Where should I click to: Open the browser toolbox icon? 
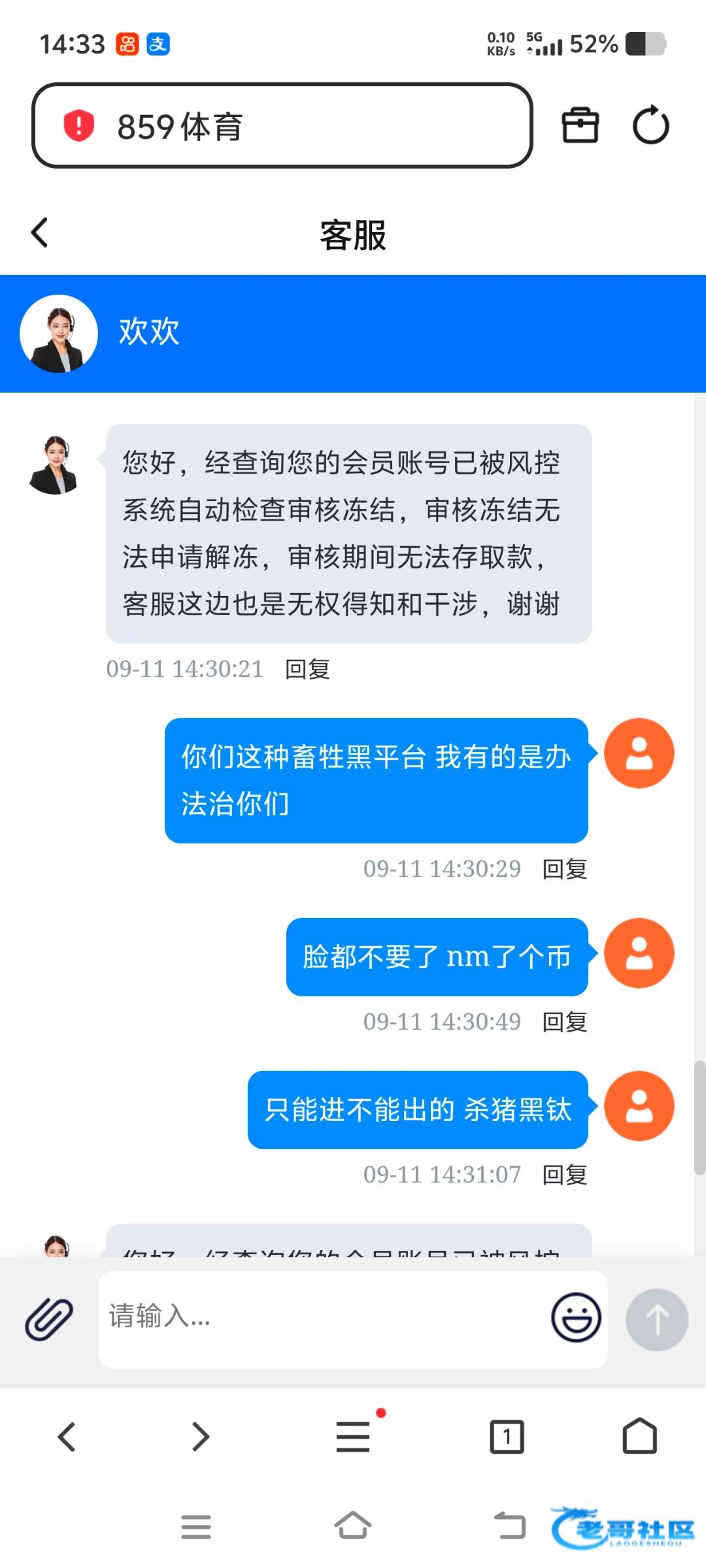point(580,125)
